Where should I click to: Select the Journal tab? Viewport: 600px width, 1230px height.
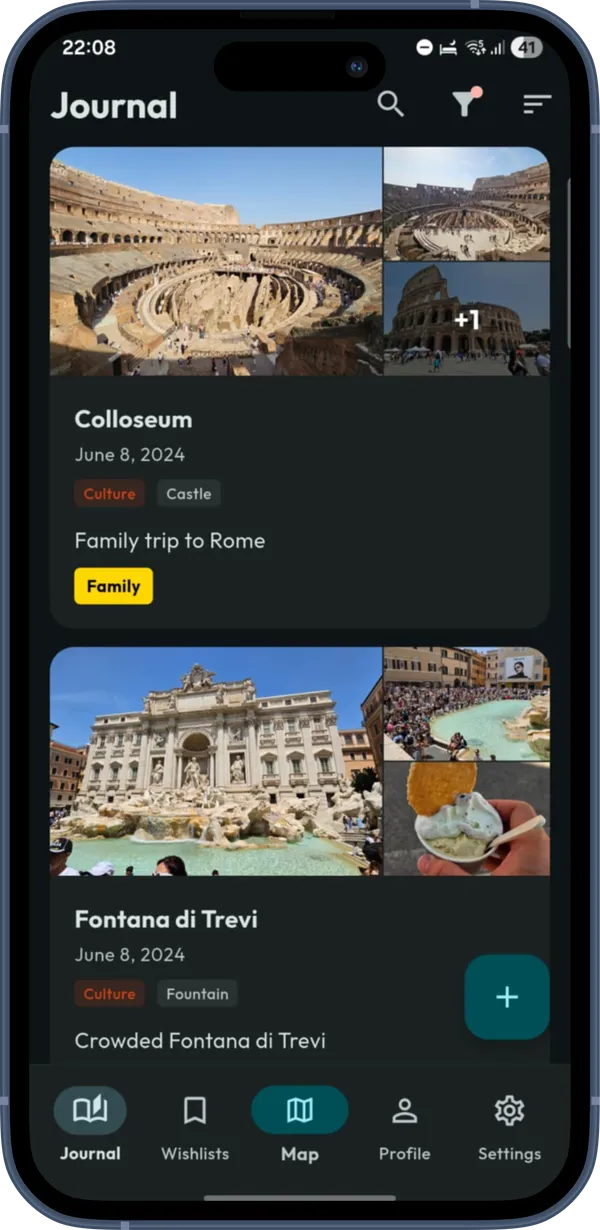[90, 1126]
